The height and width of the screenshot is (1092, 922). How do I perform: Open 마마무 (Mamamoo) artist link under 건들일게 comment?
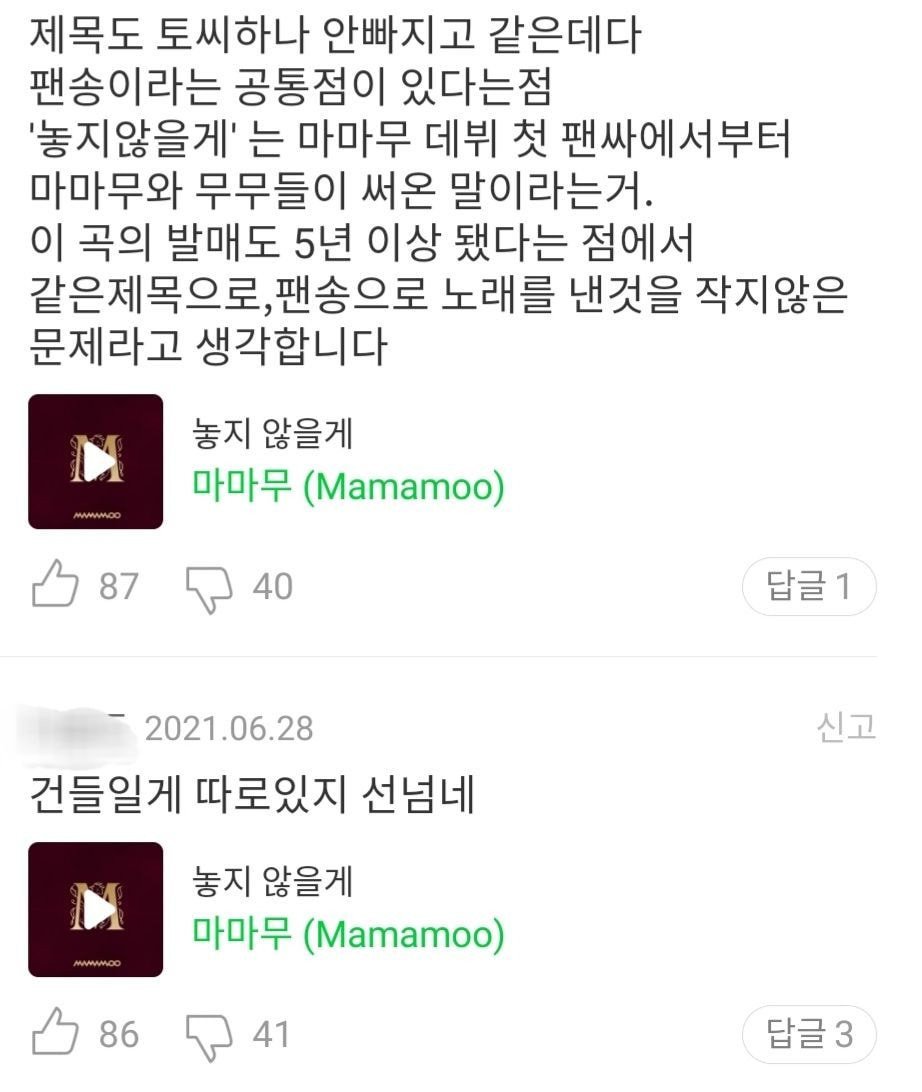[347, 935]
